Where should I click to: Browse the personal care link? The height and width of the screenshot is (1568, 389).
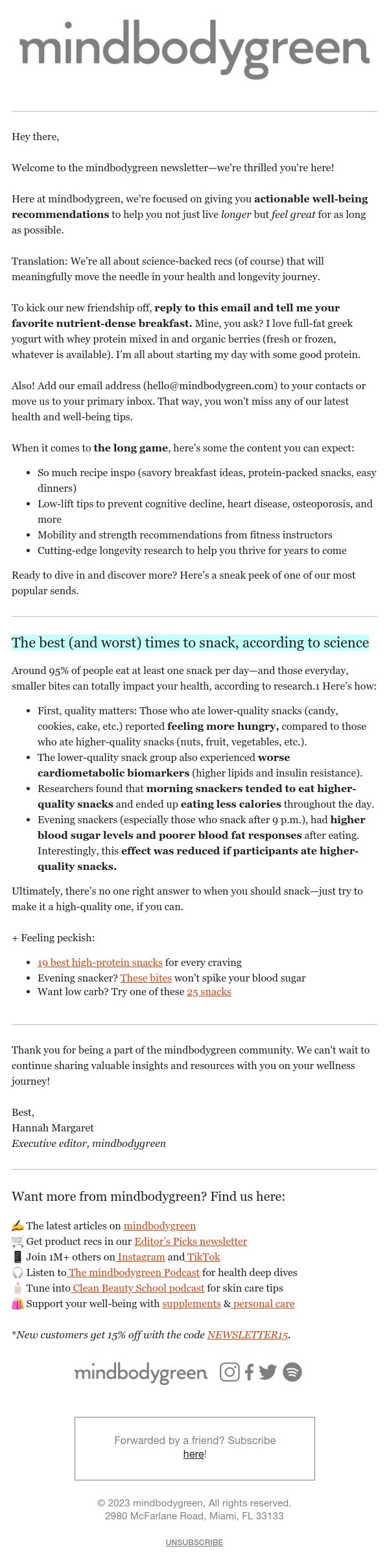click(263, 1303)
